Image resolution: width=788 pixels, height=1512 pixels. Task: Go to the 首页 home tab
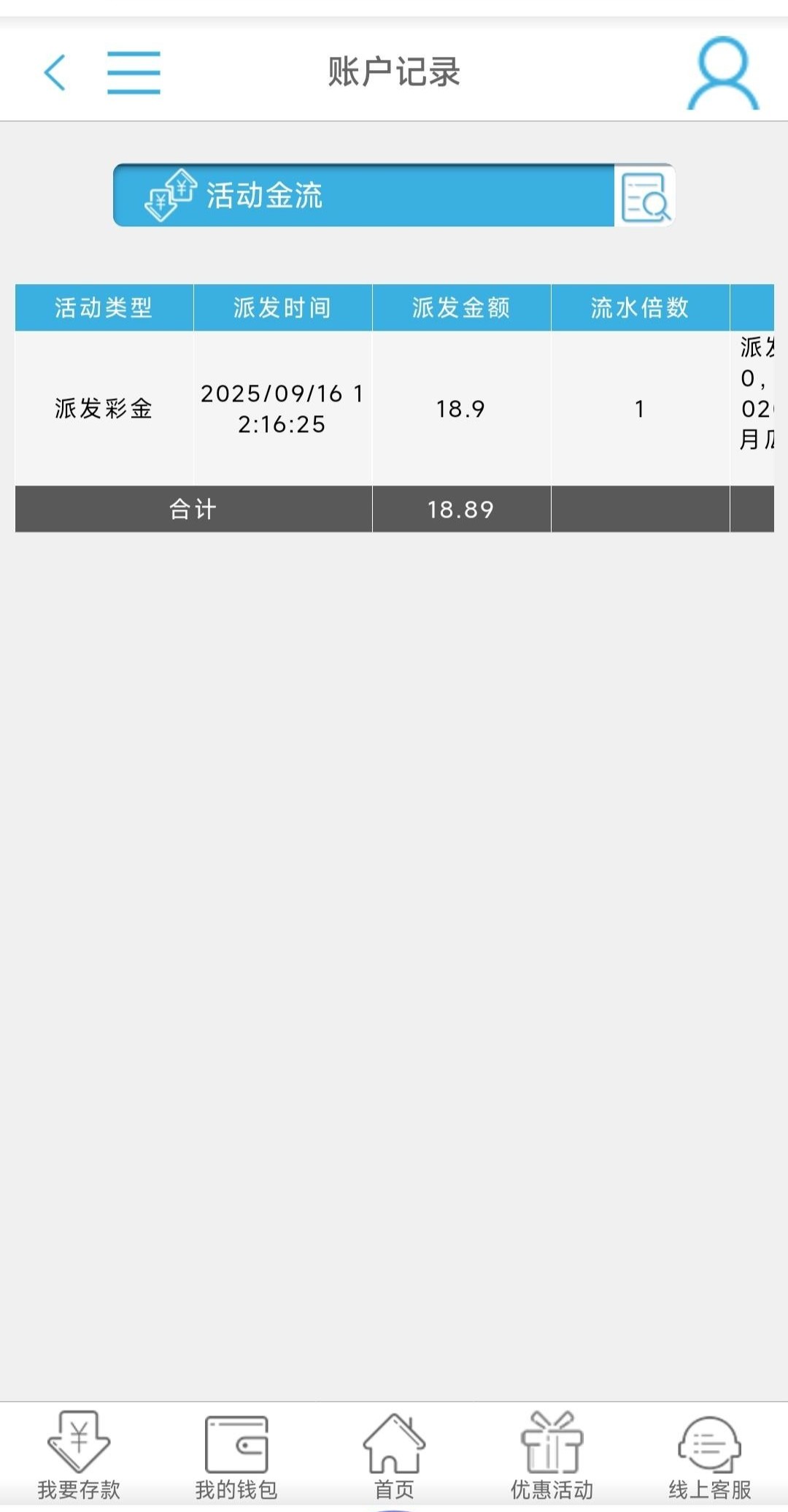394,1454
